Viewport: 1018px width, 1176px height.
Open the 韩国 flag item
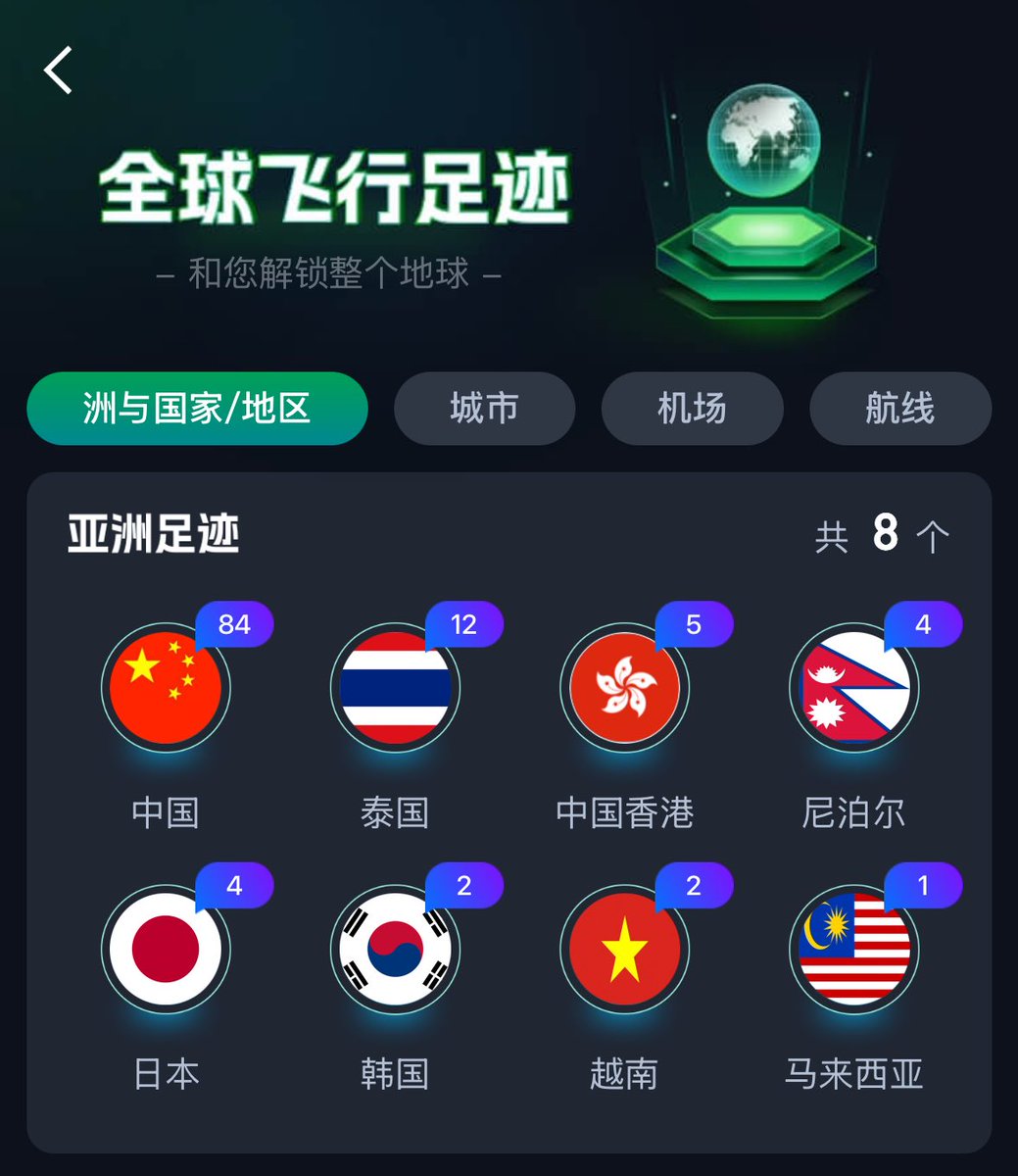(x=395, y=949)
